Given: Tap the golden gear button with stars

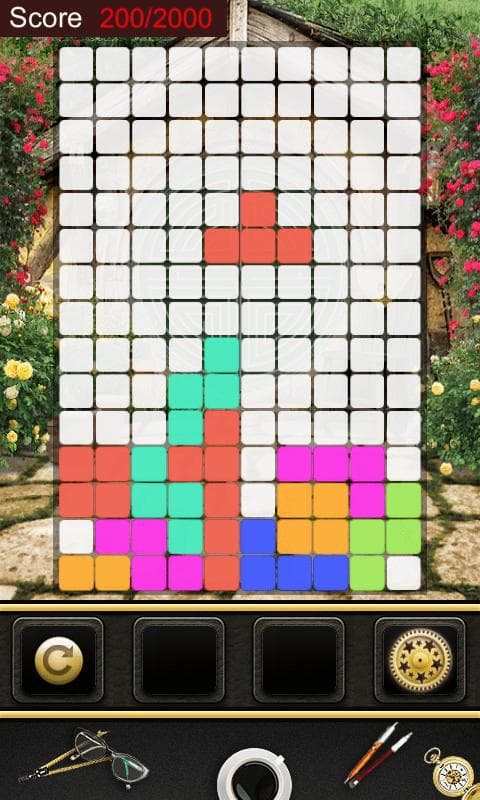Looking at the screenshot, I should pos(420,660).
